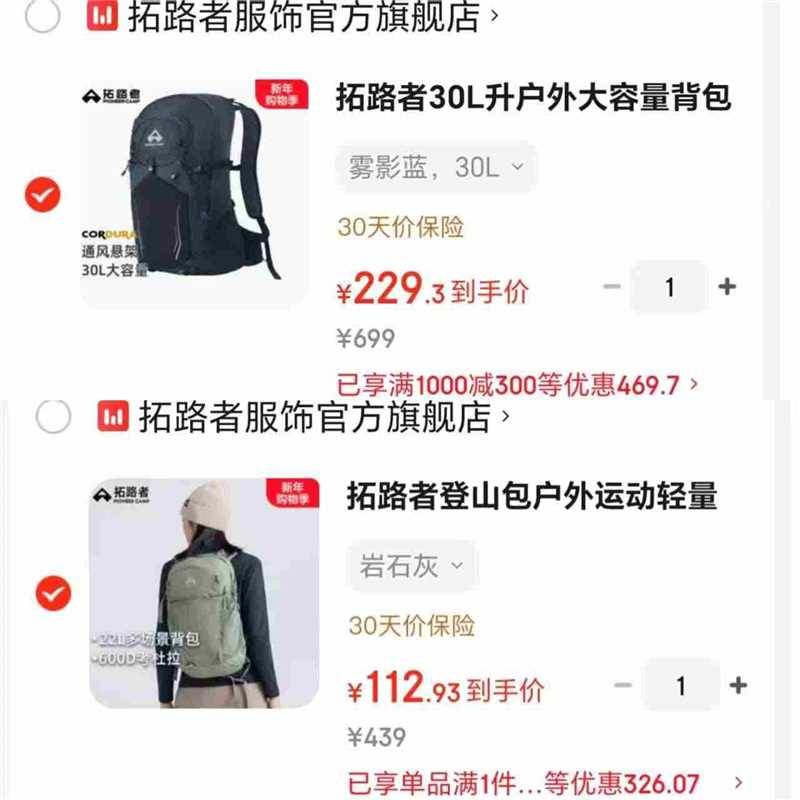Add one more 拓路者登山包 with plus
Screen dimensions: 800x800
click(x=738, y=685)
